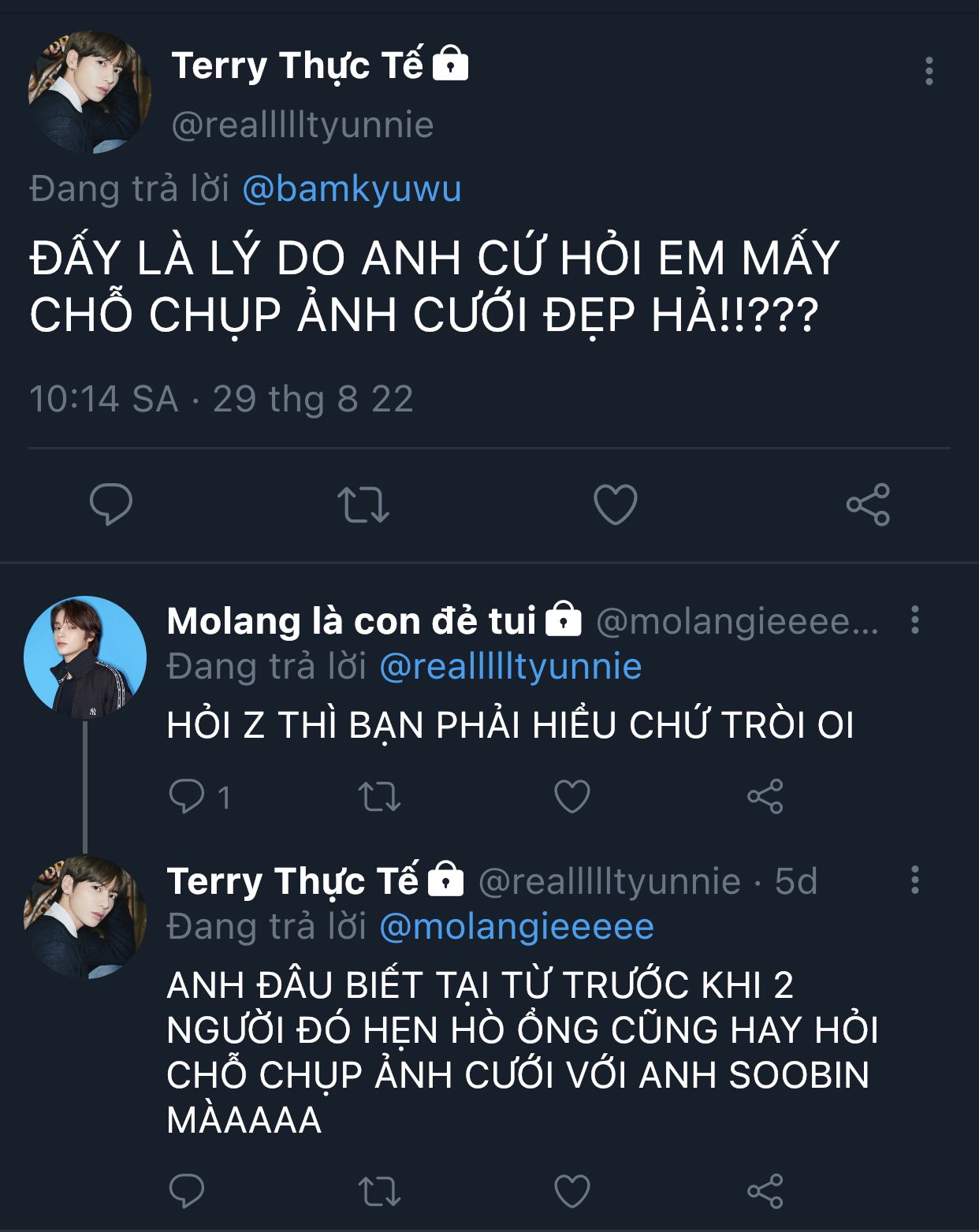Open overflow menu on Molang's reply
The height and width of the screenshot is (1232, 979).
pyautogui.click(x=914, y=620)
